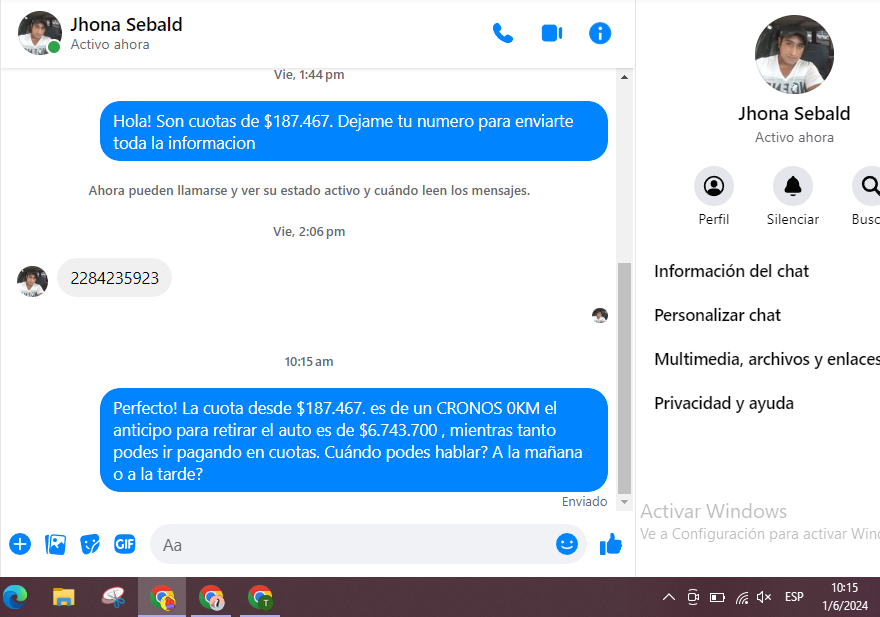
Task: Focus the Aa message field
Action: pos(350,544)
